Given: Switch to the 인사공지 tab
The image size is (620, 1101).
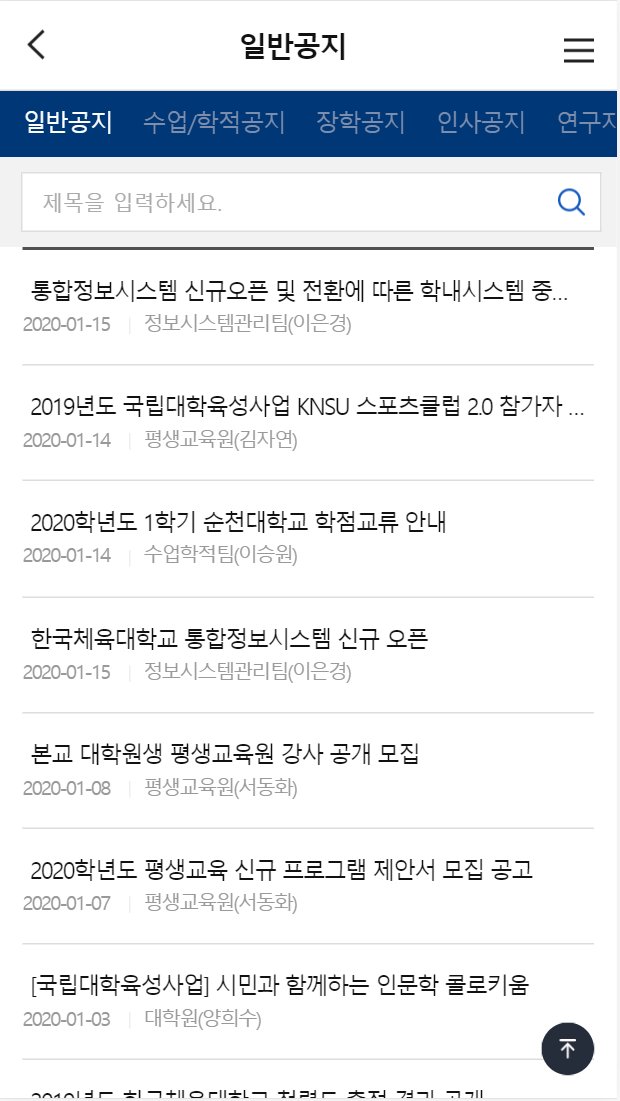Looking at the screenshot, I should tap(481, 122).
